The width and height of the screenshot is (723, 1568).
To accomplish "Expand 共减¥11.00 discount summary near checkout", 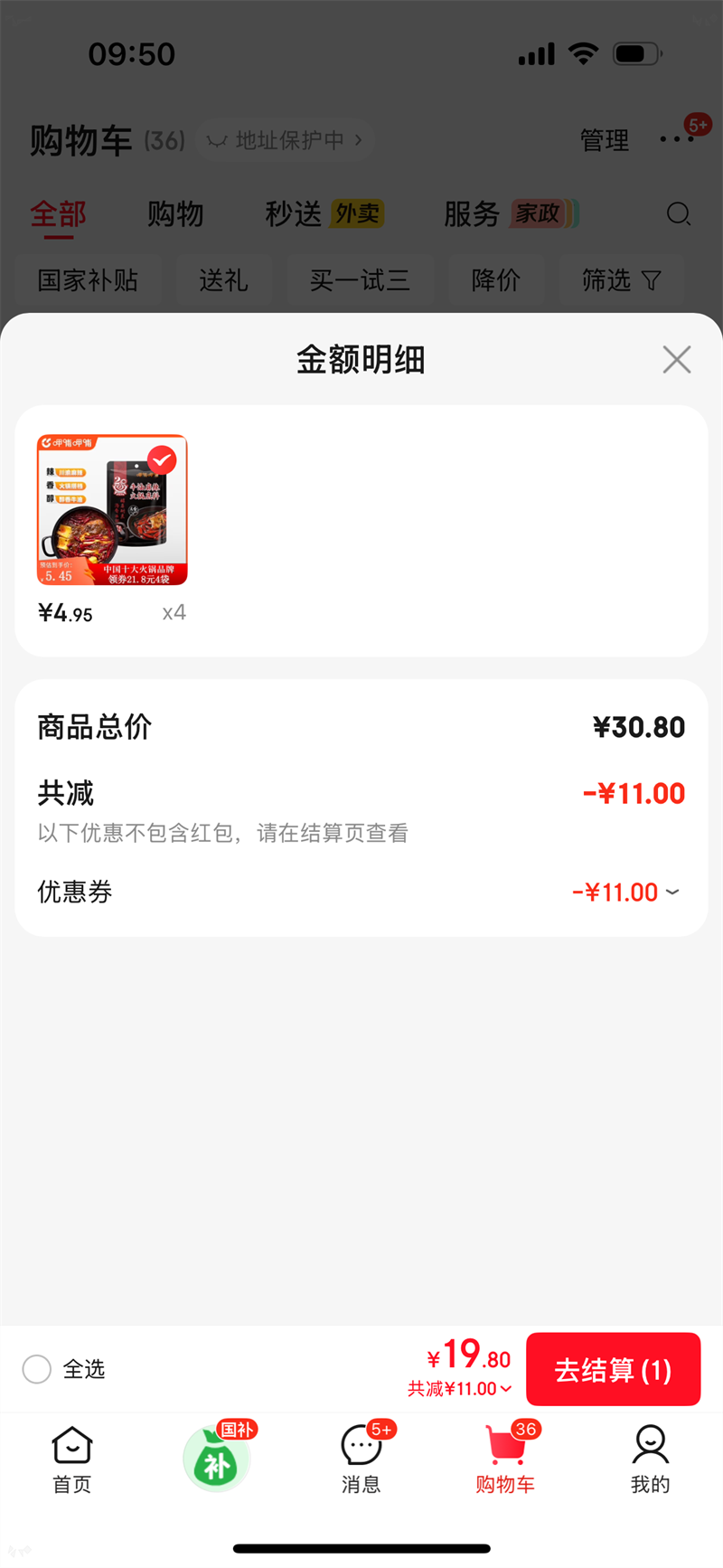I will [x=457, y=1388].
